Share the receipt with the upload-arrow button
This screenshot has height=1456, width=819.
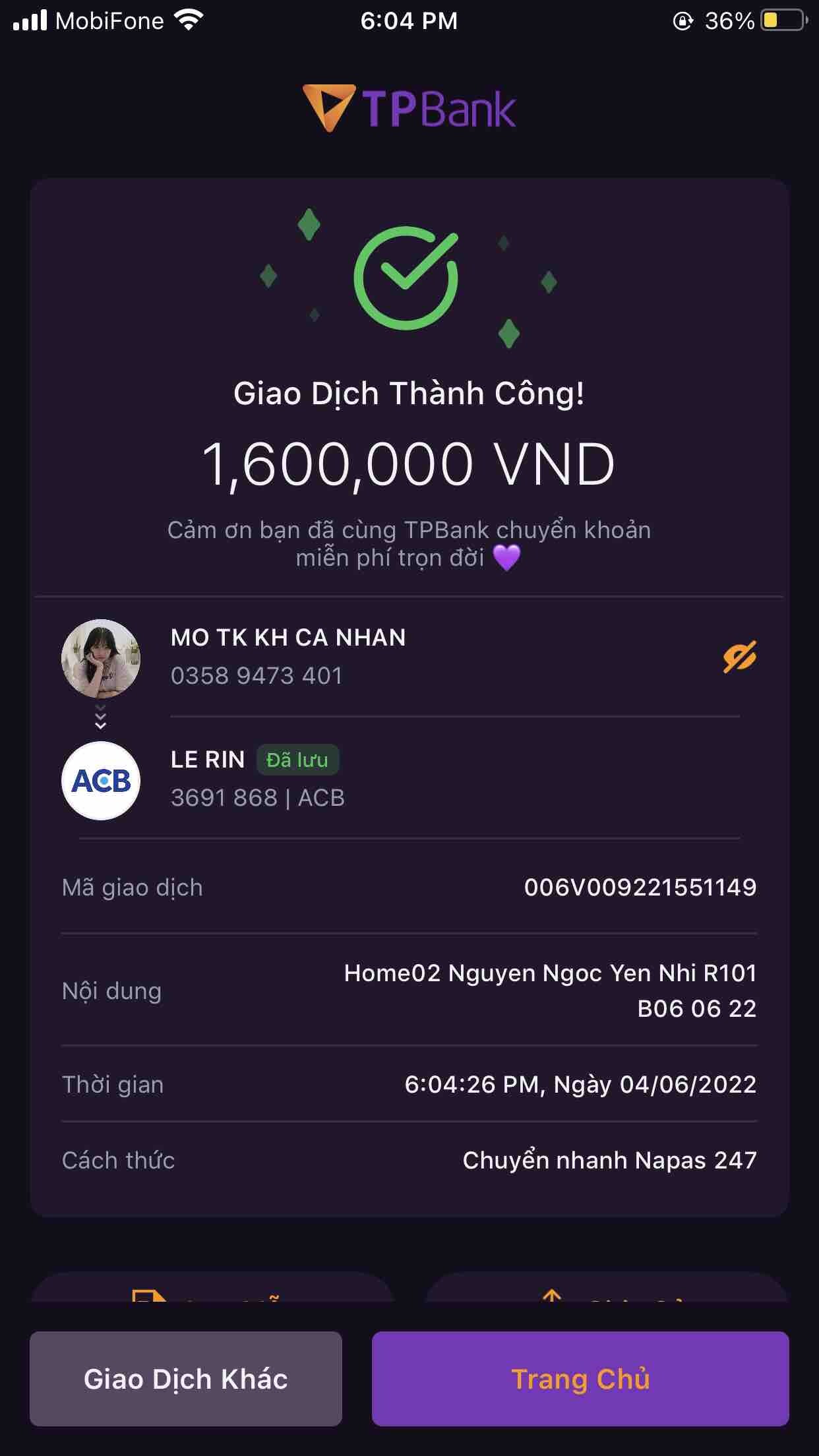pos(607,1290)
